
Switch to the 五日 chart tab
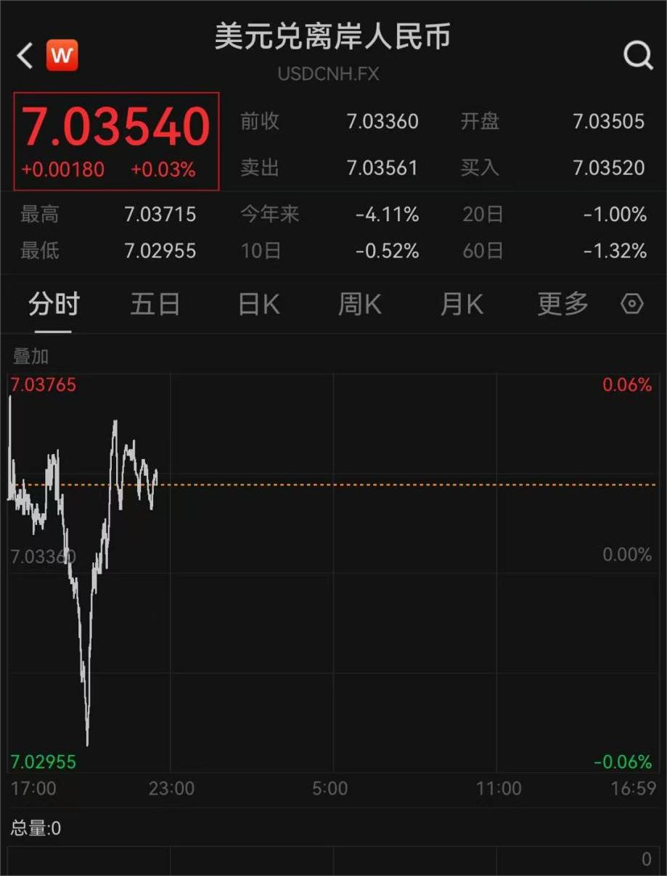[x=155, y=304]
